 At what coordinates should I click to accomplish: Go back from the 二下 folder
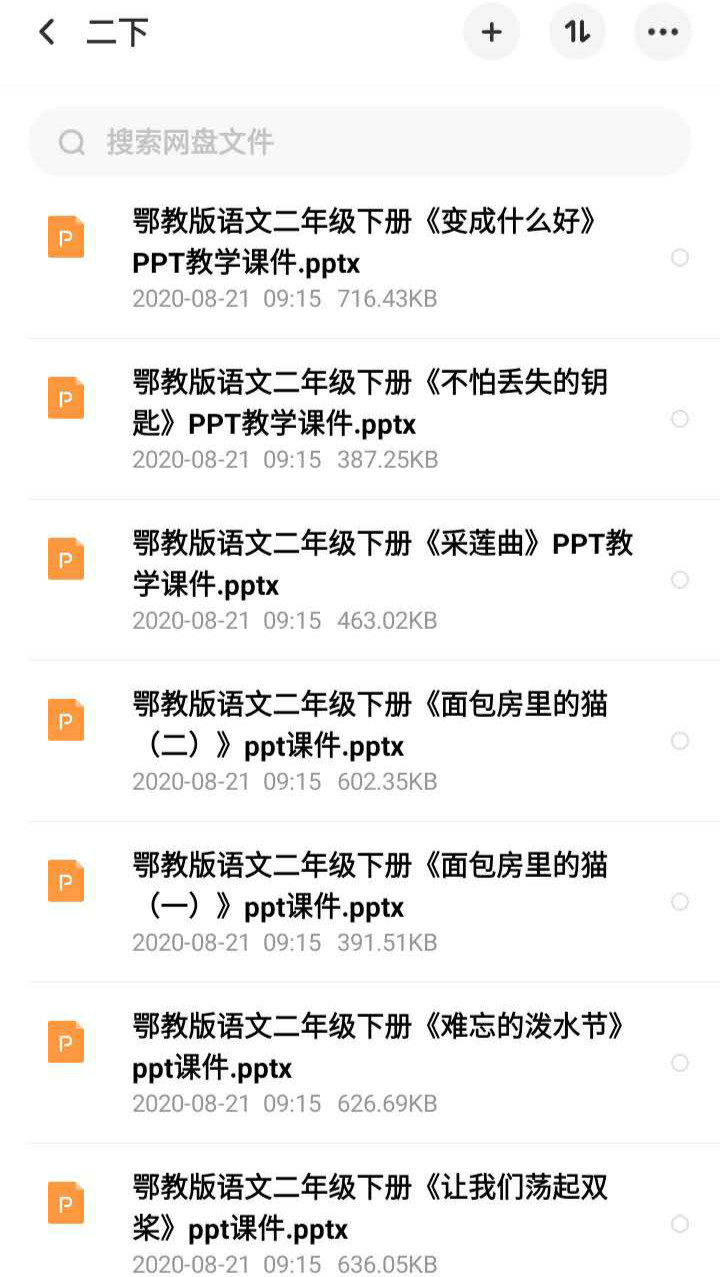click(x=46, y=32)
